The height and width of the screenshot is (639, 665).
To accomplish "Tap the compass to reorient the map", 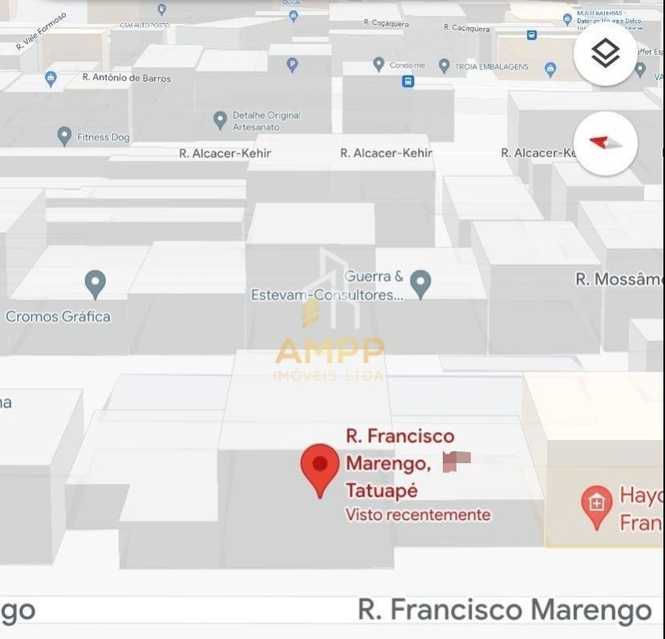I will (605, 143).
